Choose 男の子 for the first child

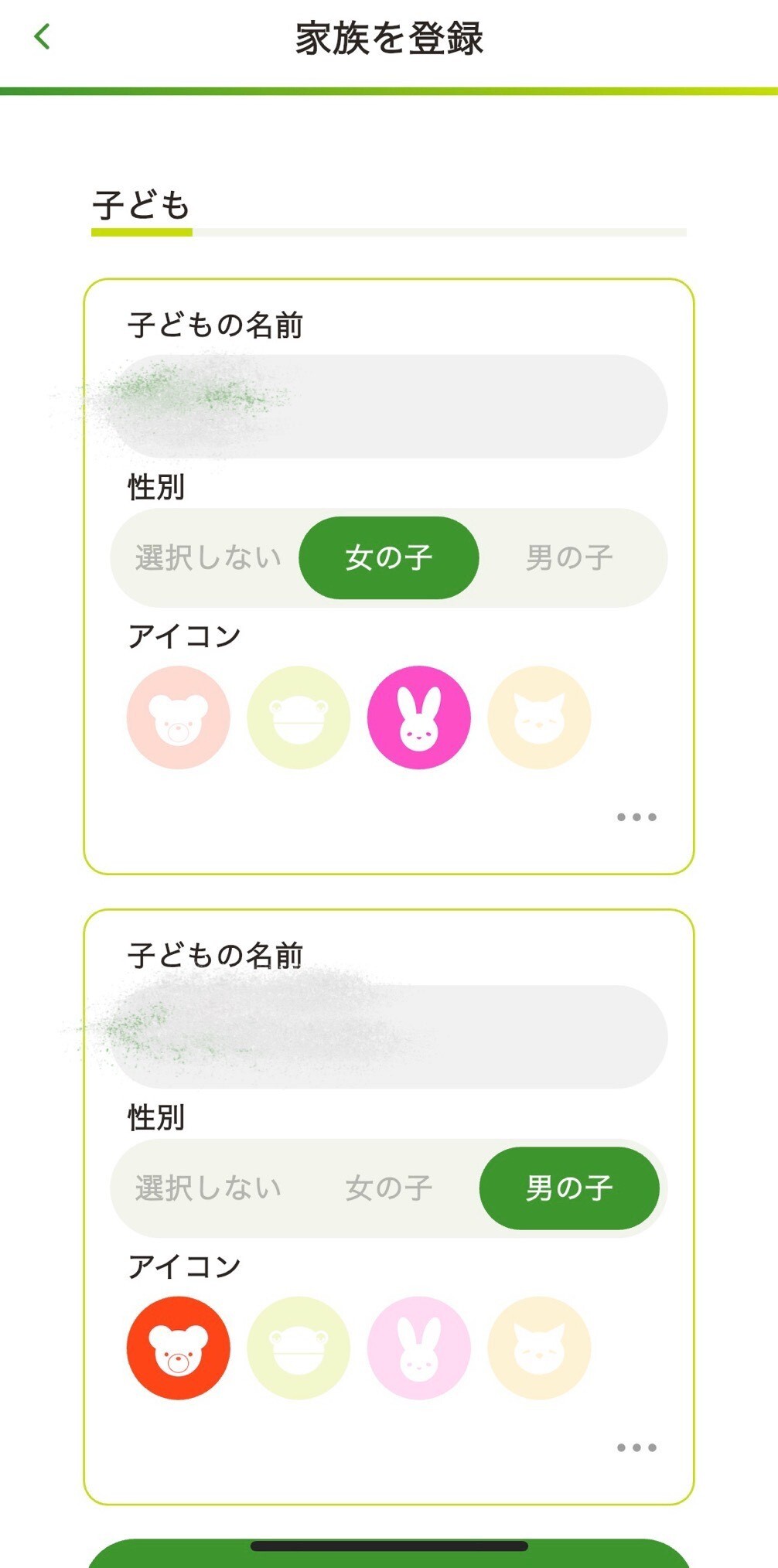[570, 557]
